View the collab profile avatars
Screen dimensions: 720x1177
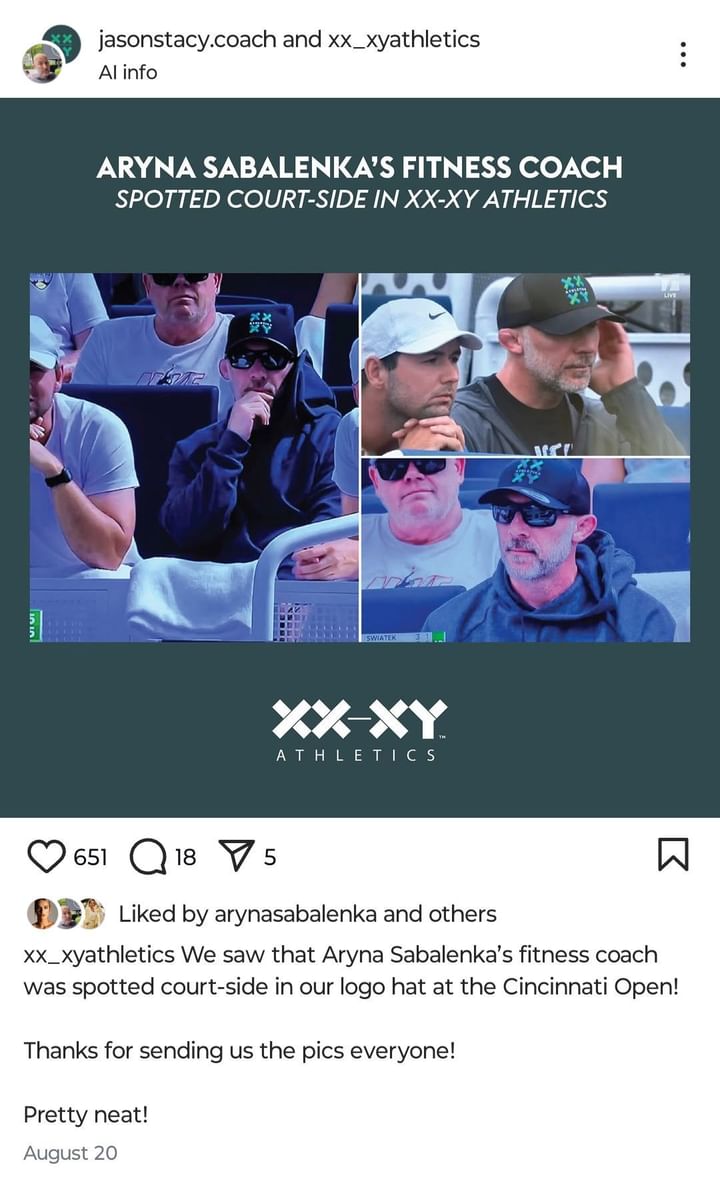tap(43, 55)
